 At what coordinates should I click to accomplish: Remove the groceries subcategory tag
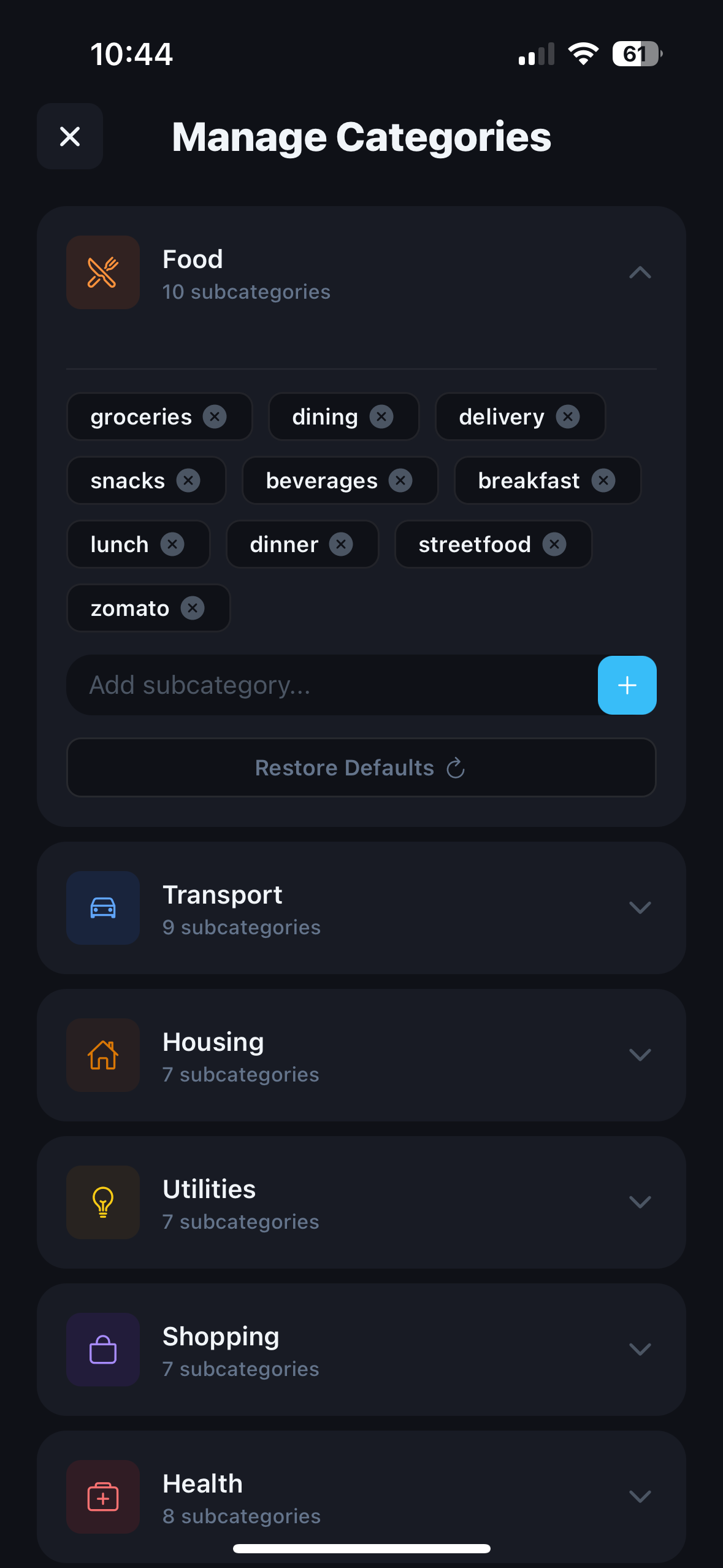[215, 417]
